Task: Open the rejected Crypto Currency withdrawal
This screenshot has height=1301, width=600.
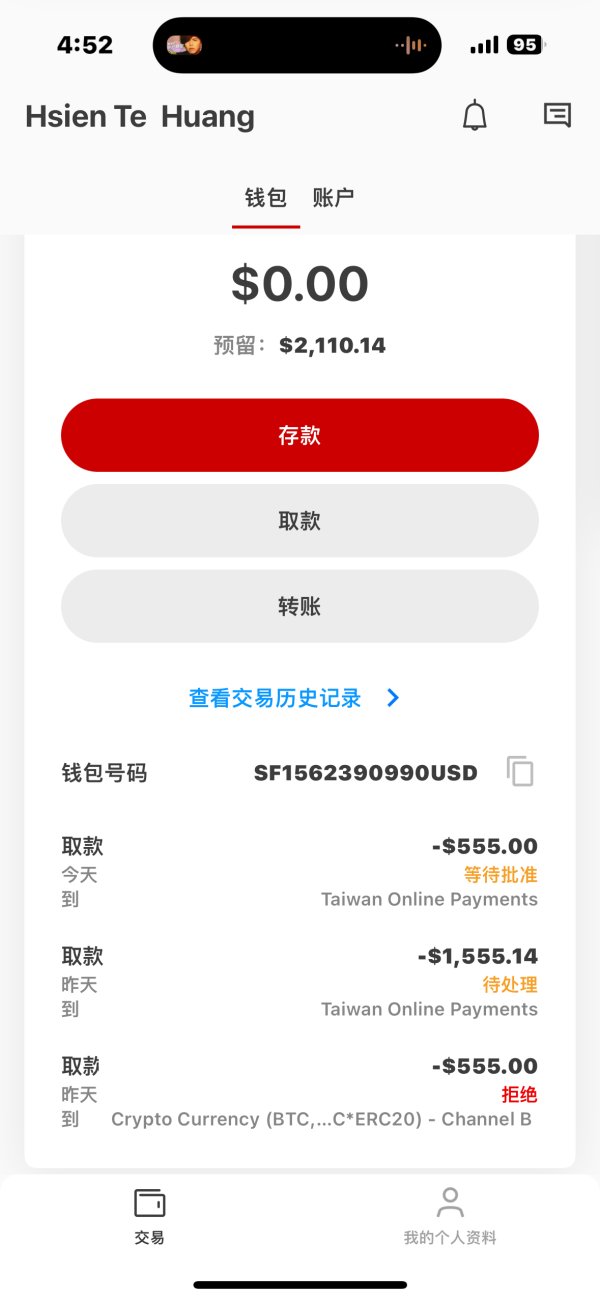Action: pos(300,1092)
